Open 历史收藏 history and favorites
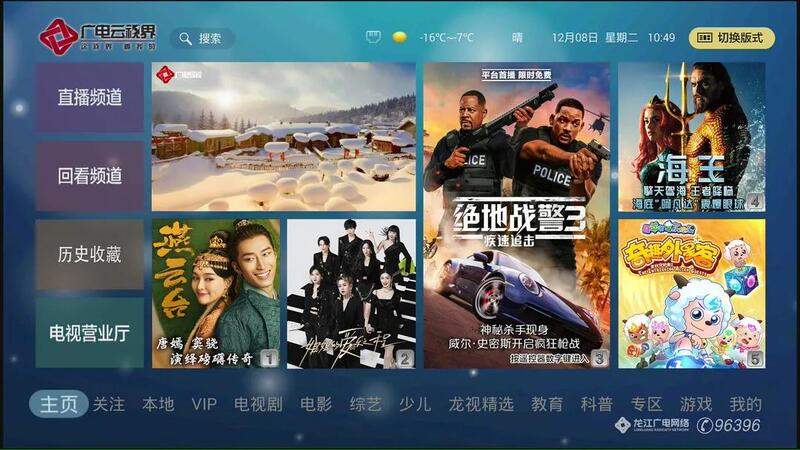 click(90, 254)
